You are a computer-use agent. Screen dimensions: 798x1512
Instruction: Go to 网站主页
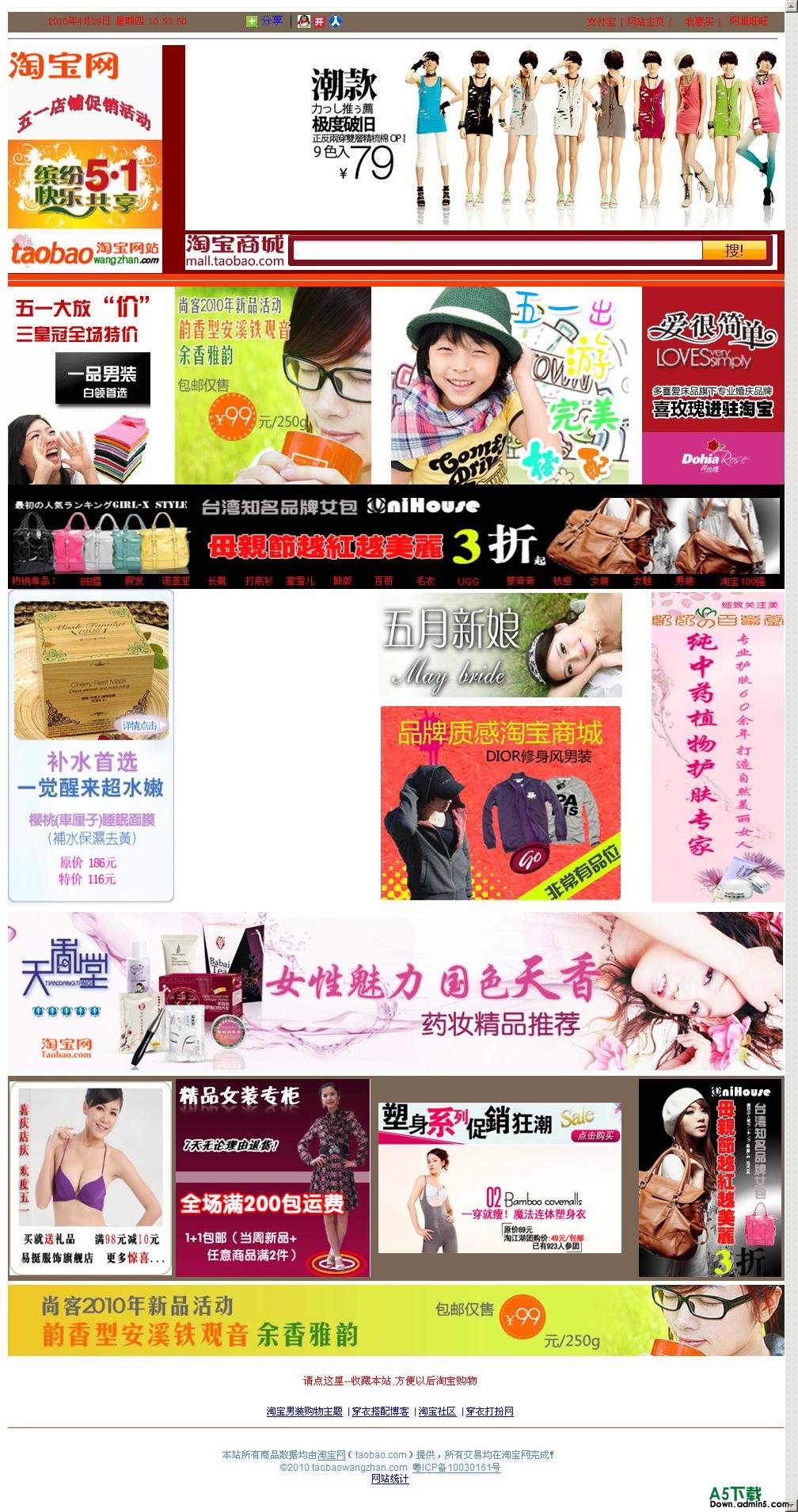tap(645, 22)
